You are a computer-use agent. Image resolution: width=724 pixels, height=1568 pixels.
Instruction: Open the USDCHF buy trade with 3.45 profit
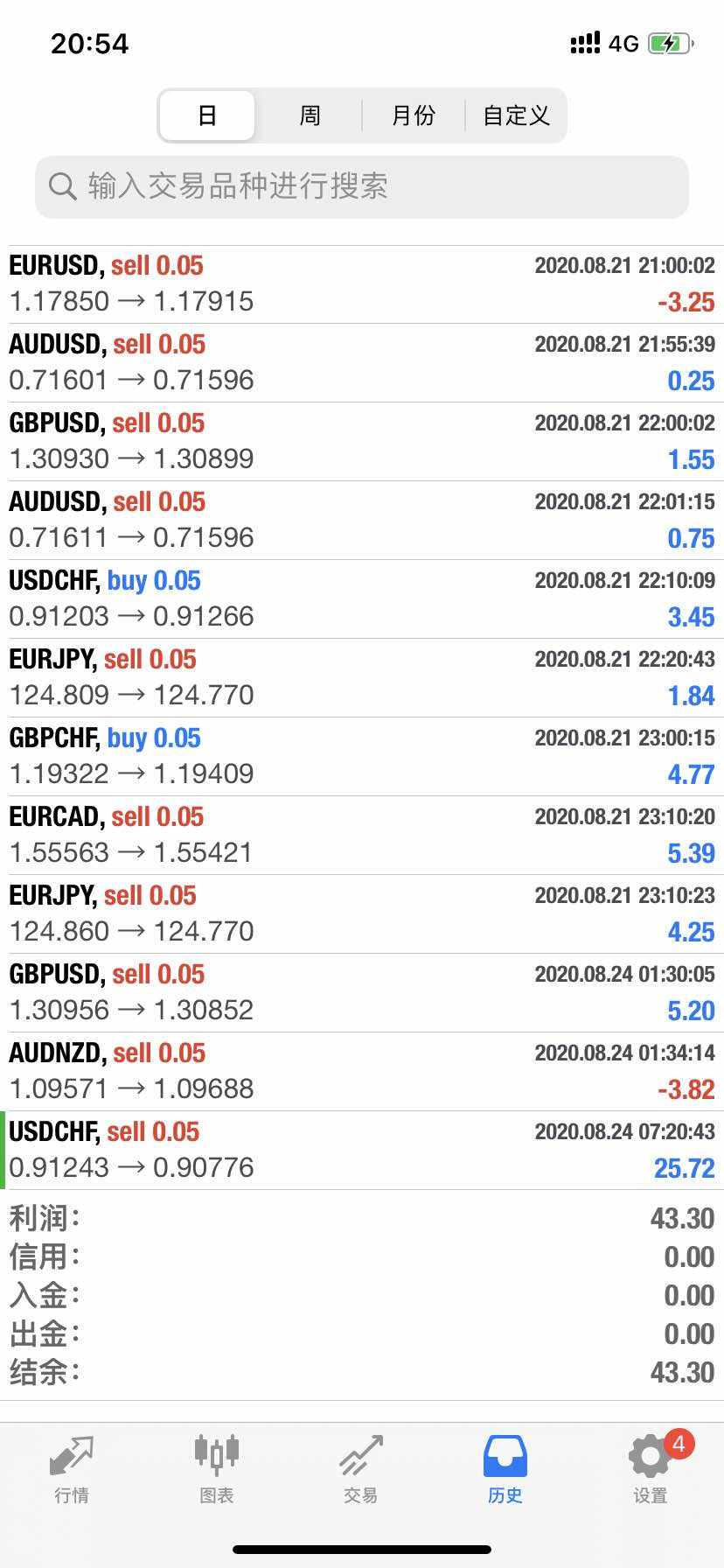pos(362,599)
